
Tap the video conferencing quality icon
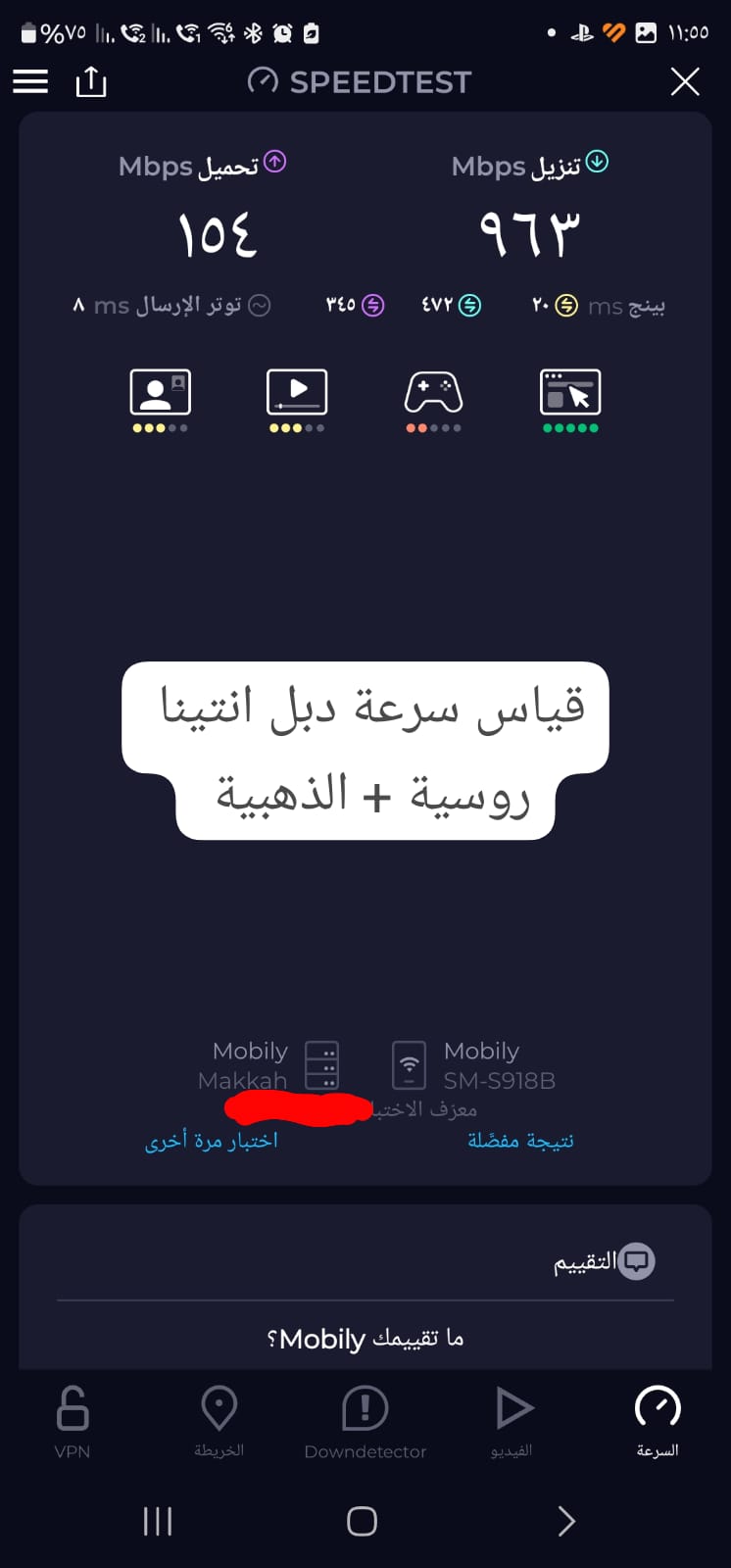pyautogui.click(x=161, y=400)
